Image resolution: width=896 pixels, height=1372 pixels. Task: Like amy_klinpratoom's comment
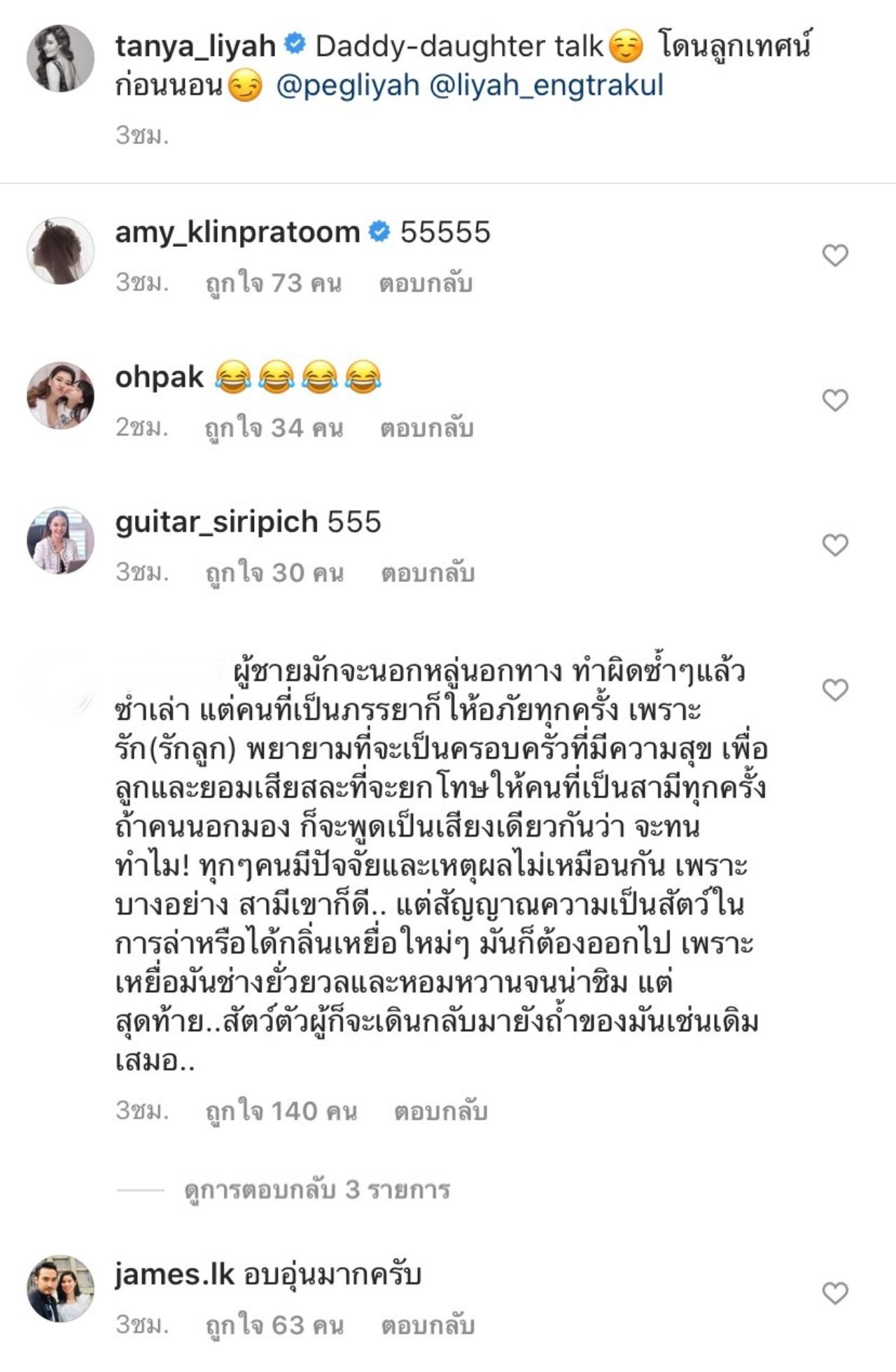coord(834,255)
